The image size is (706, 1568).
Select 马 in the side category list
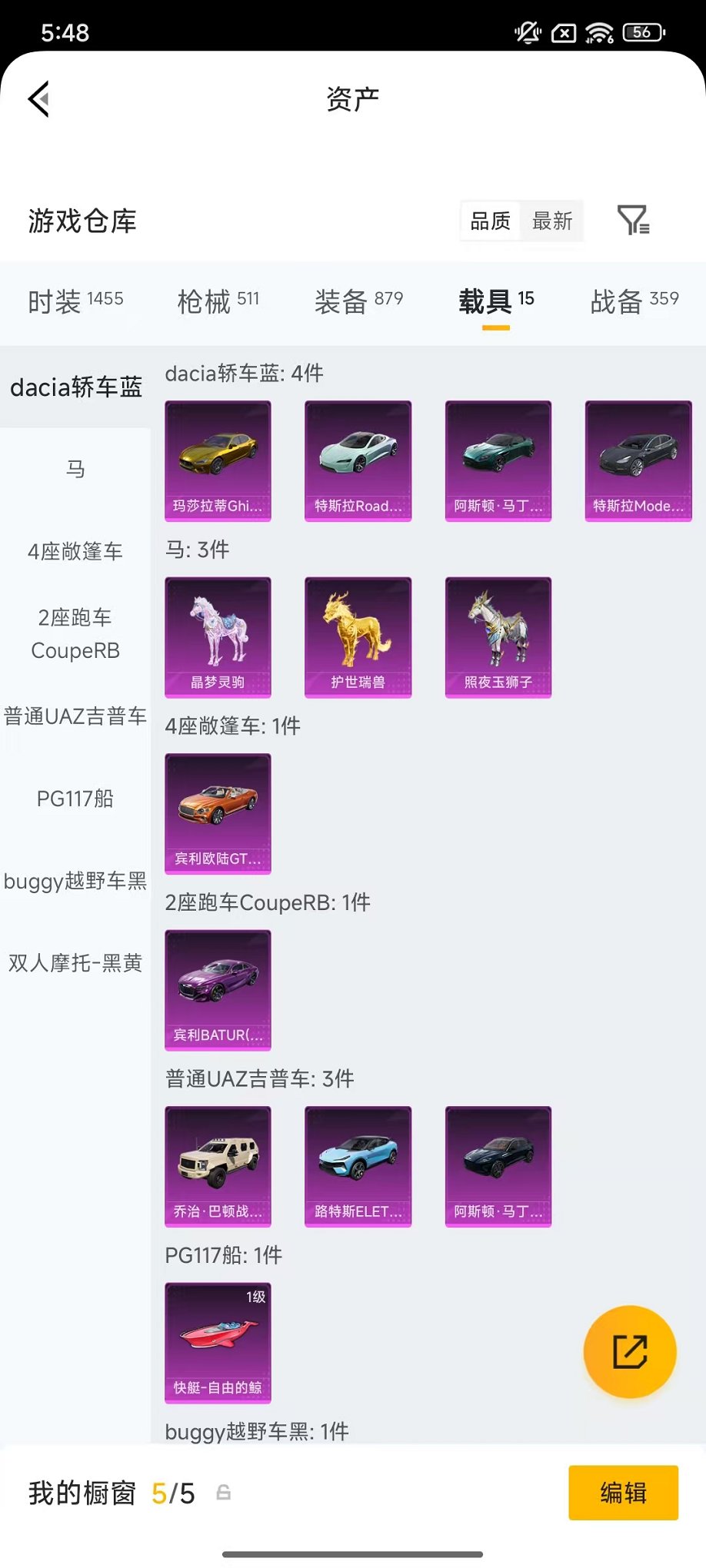[75, 469]
